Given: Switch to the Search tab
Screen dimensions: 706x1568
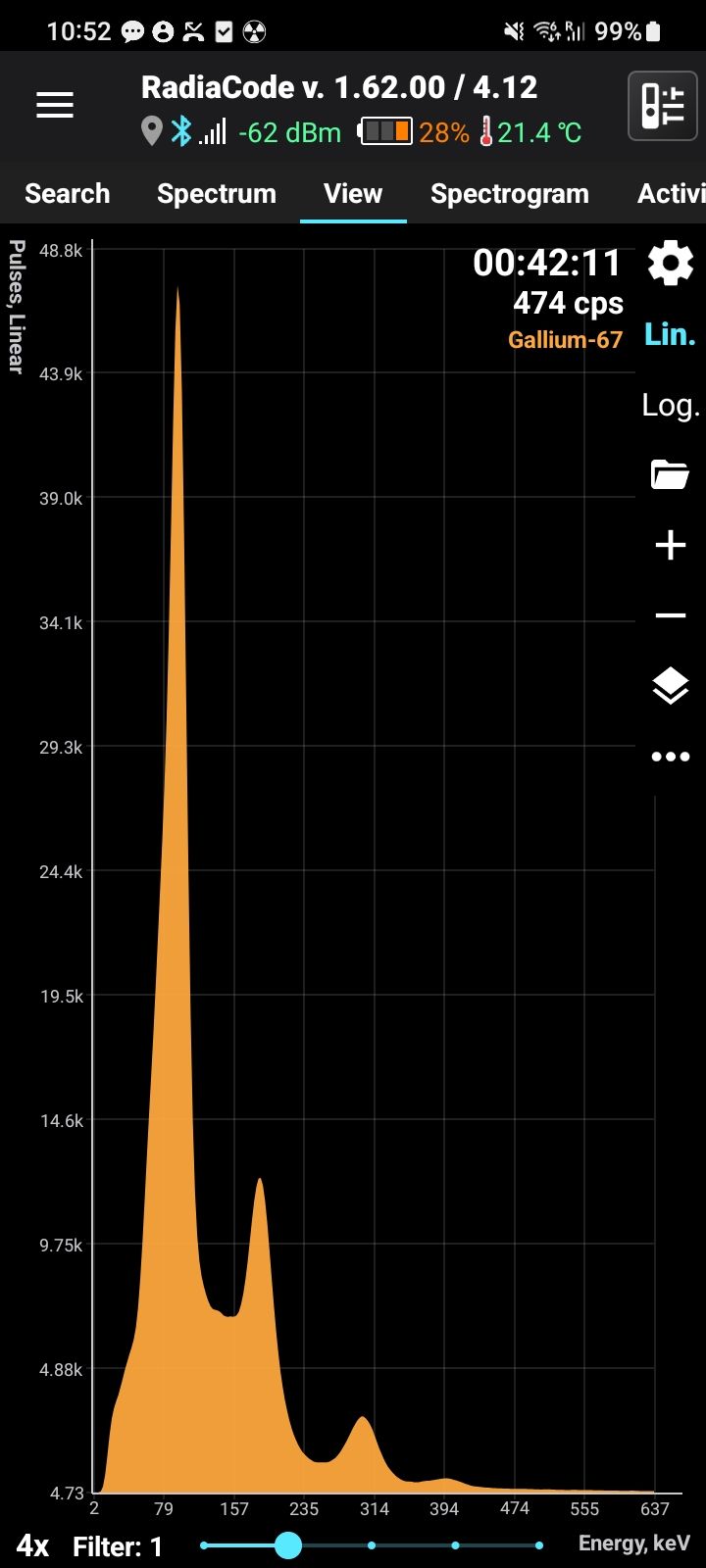Looking at the screenshot, I should (67, 194).
